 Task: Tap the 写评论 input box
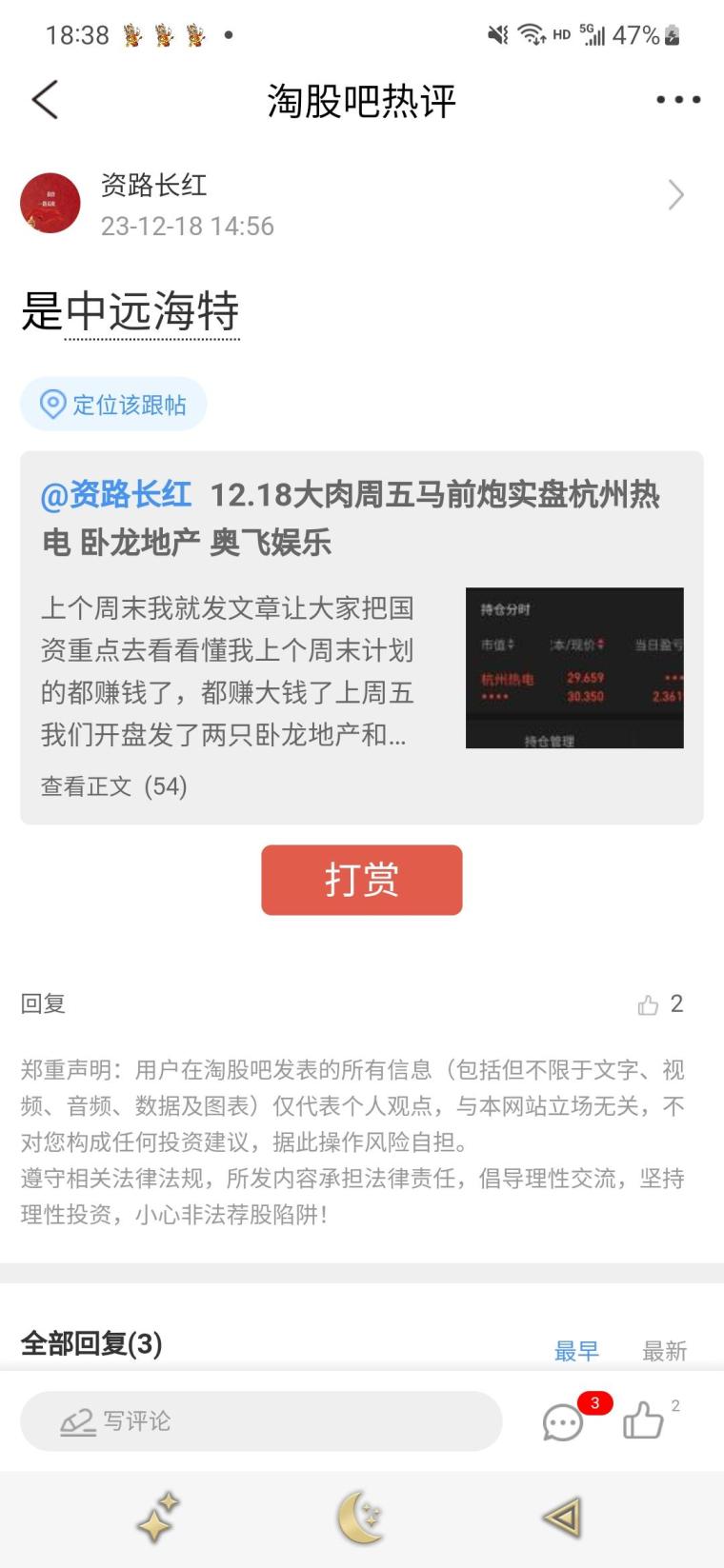pyautogui.click(x=261, y=1421)
